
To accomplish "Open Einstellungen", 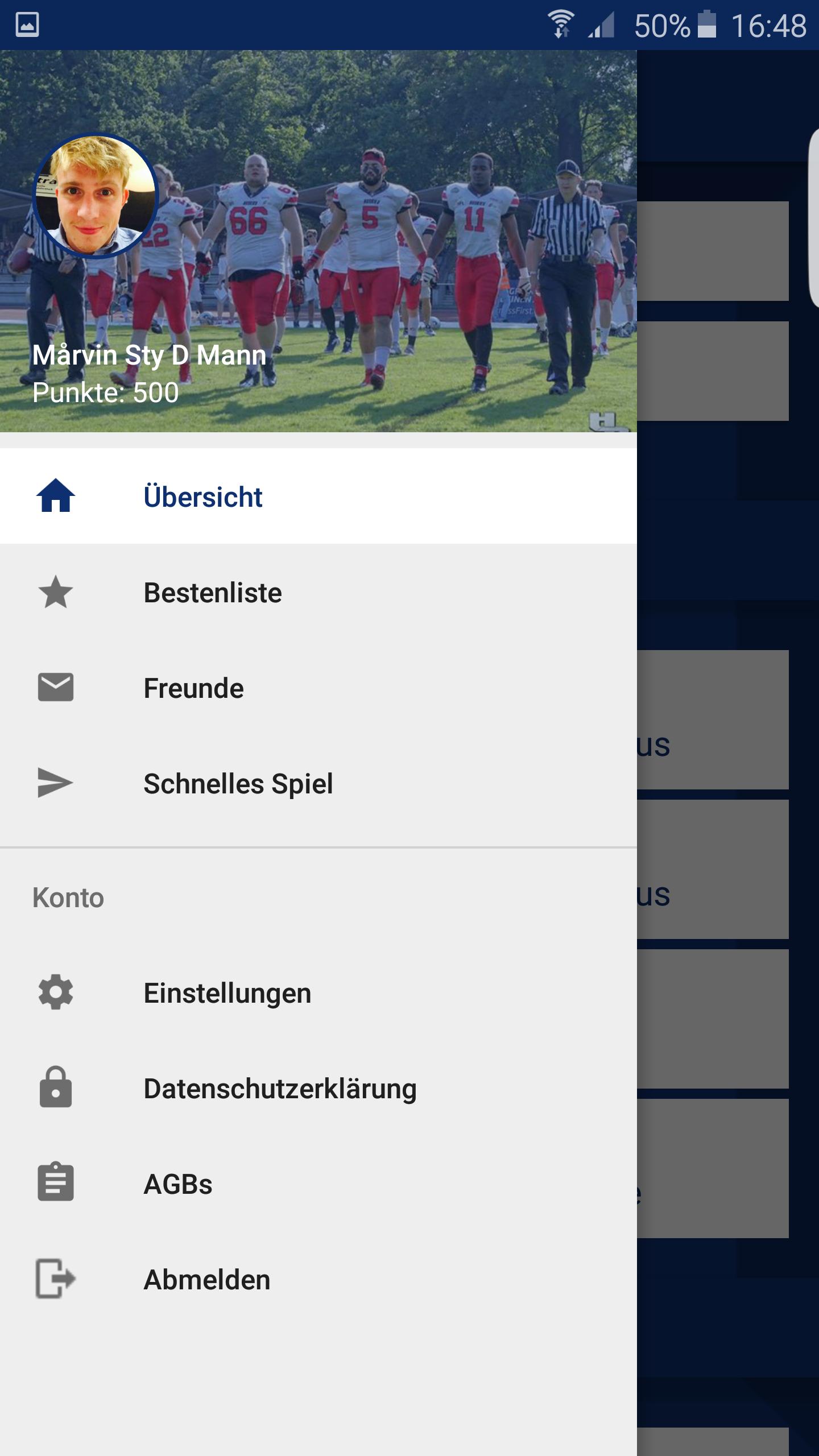I will pyautogui.click(x=227, y=993).
